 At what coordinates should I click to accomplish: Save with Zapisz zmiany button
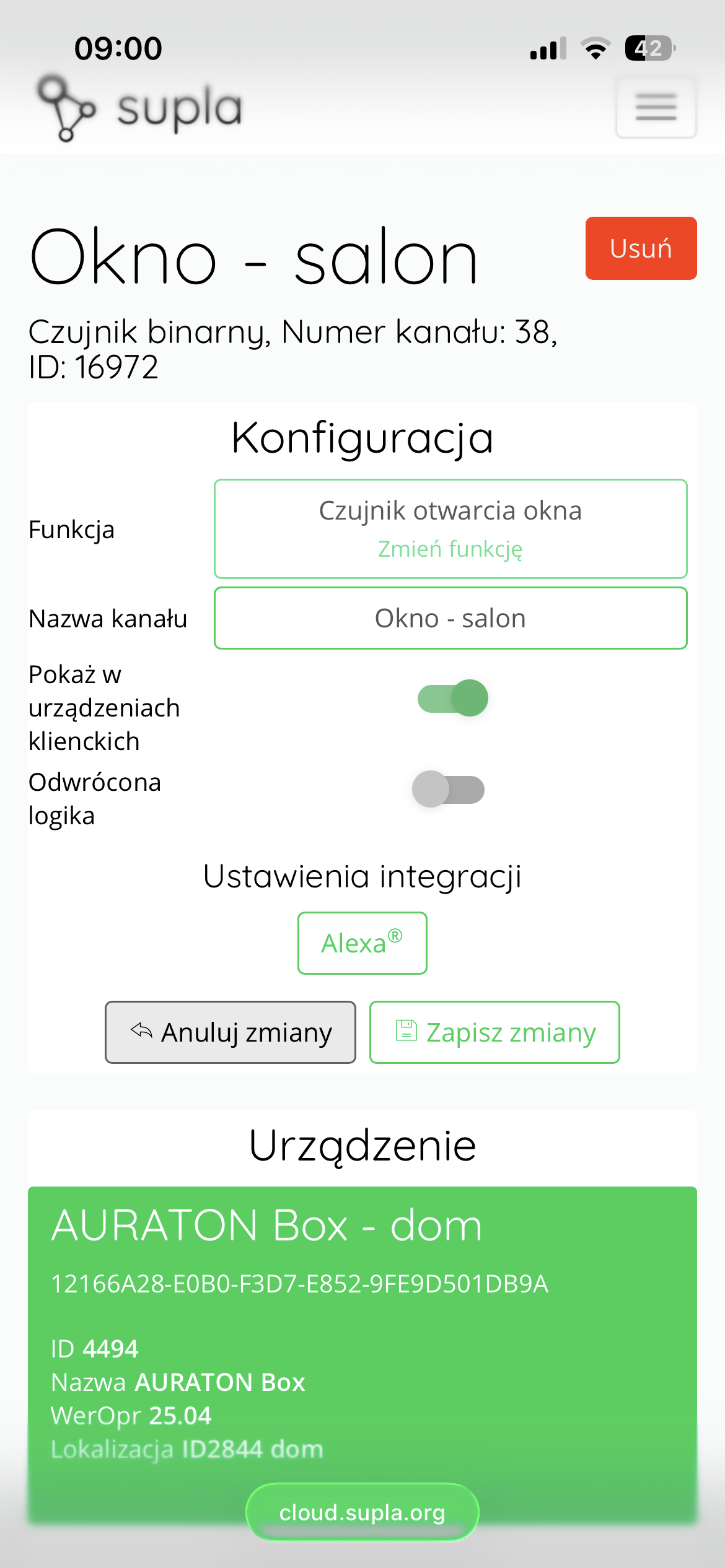494,1032
